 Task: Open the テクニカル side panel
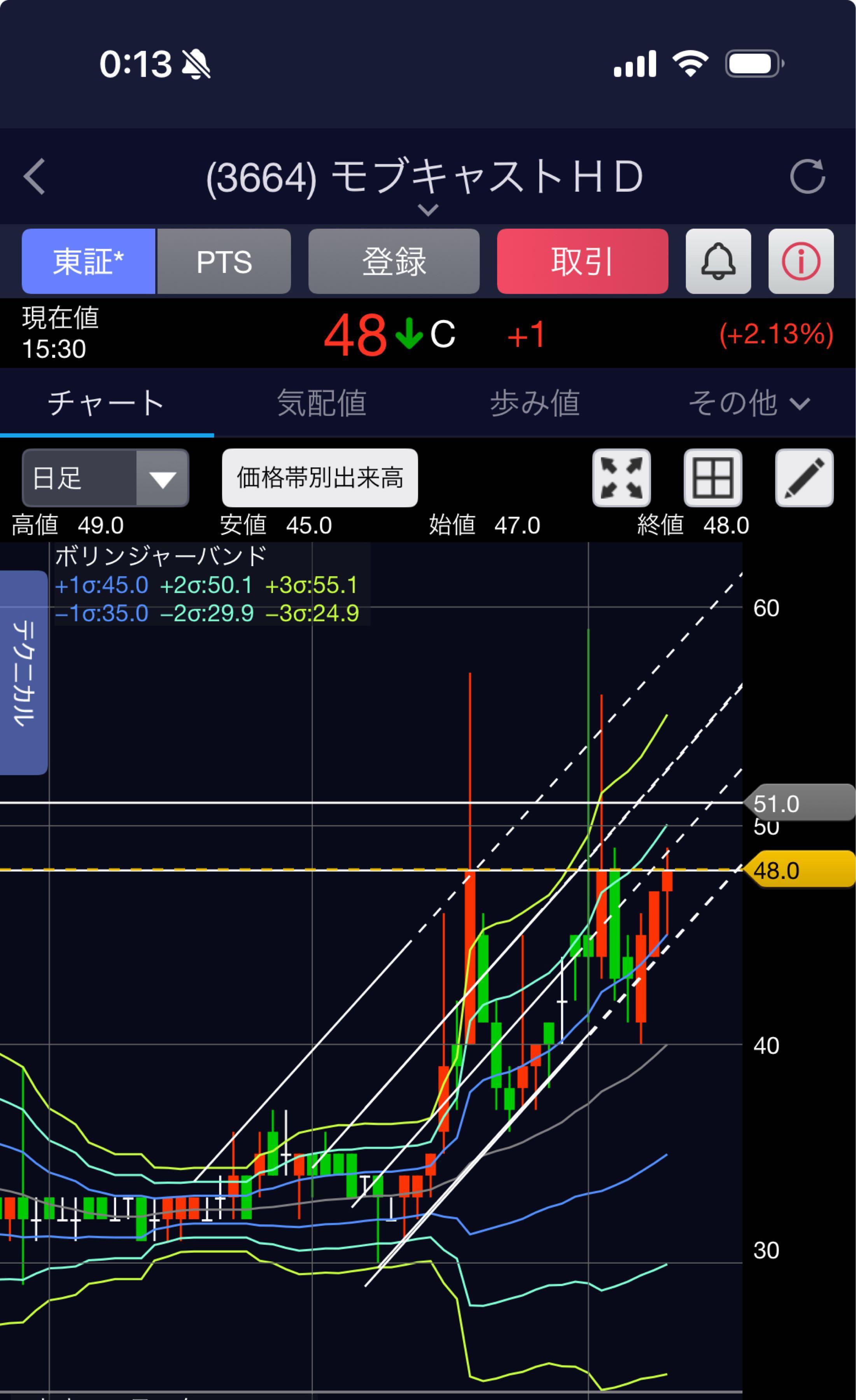tap(24, 673)
